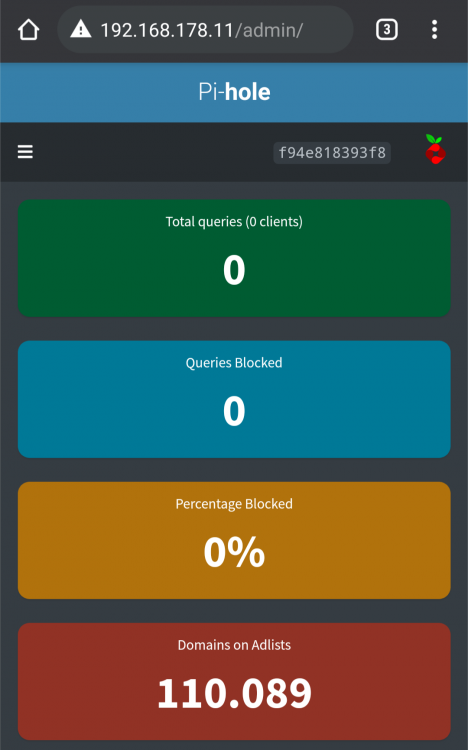Go to the browser home page

point(28,30)
